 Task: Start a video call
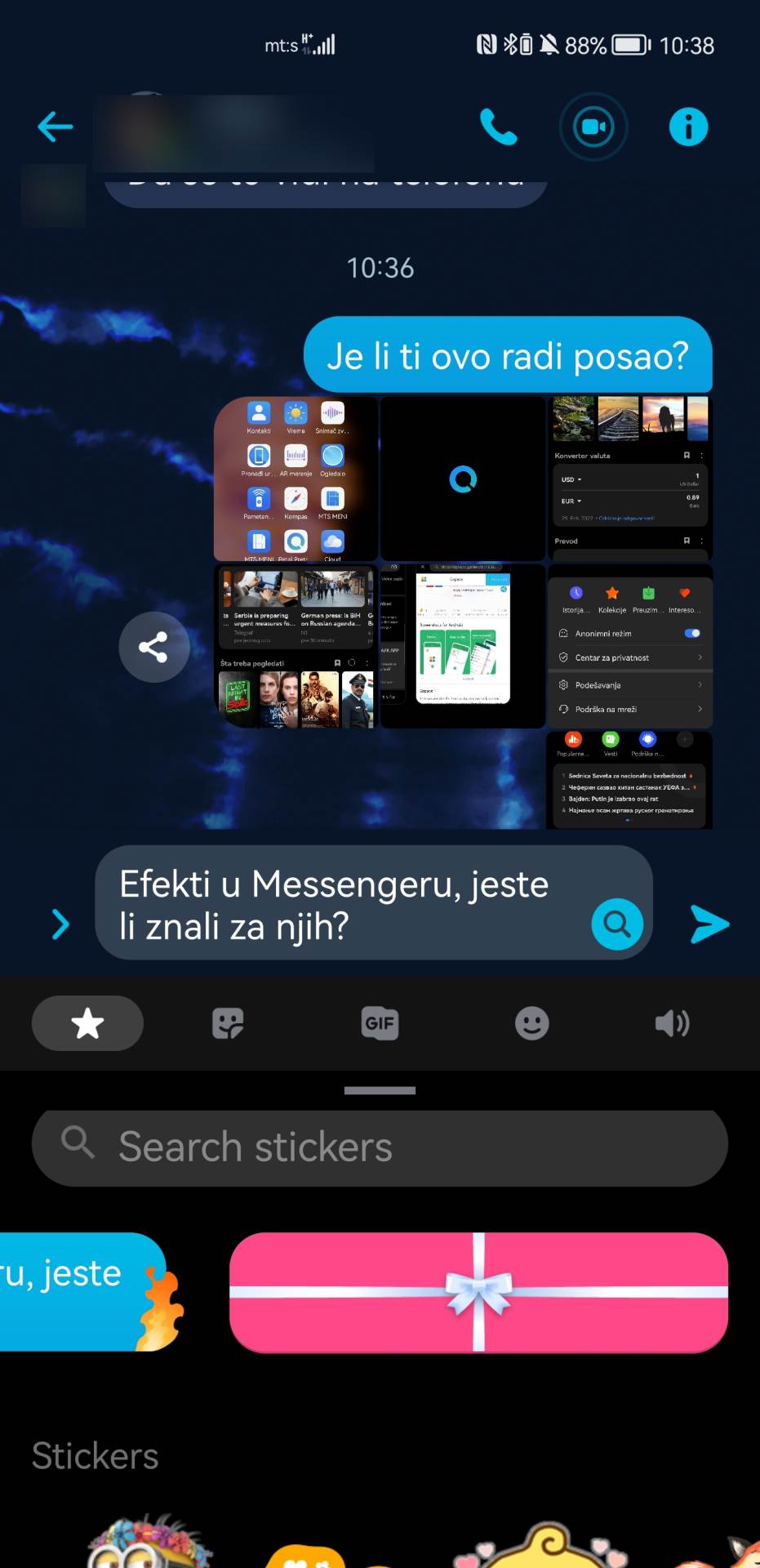[x=593, y=127]
